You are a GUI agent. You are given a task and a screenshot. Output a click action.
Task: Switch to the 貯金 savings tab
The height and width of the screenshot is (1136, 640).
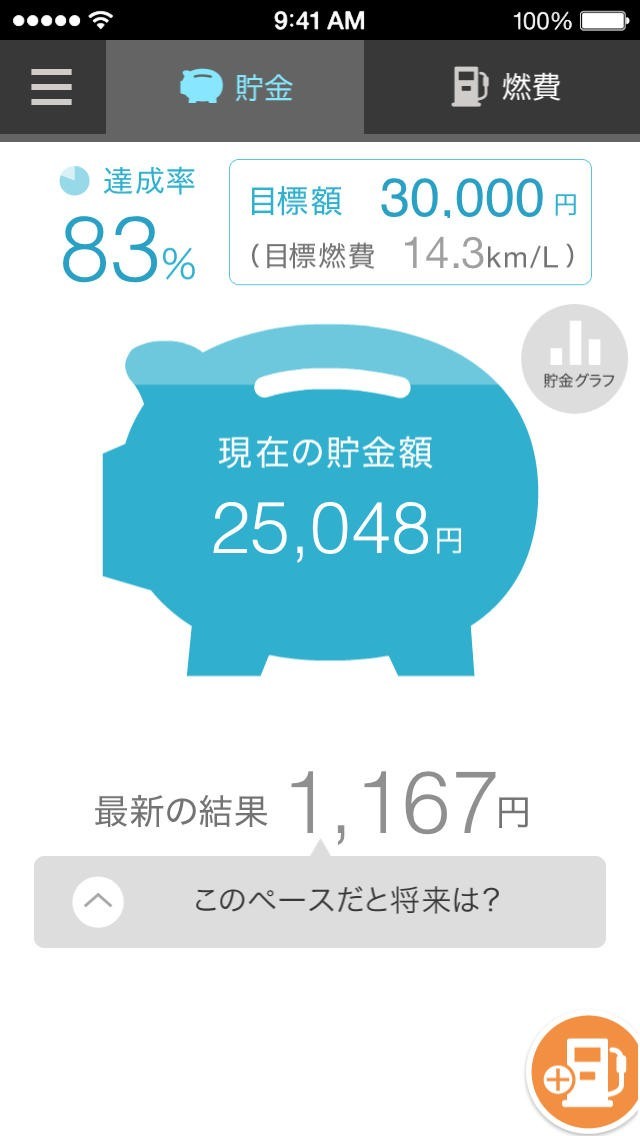(x=235, y=87)
